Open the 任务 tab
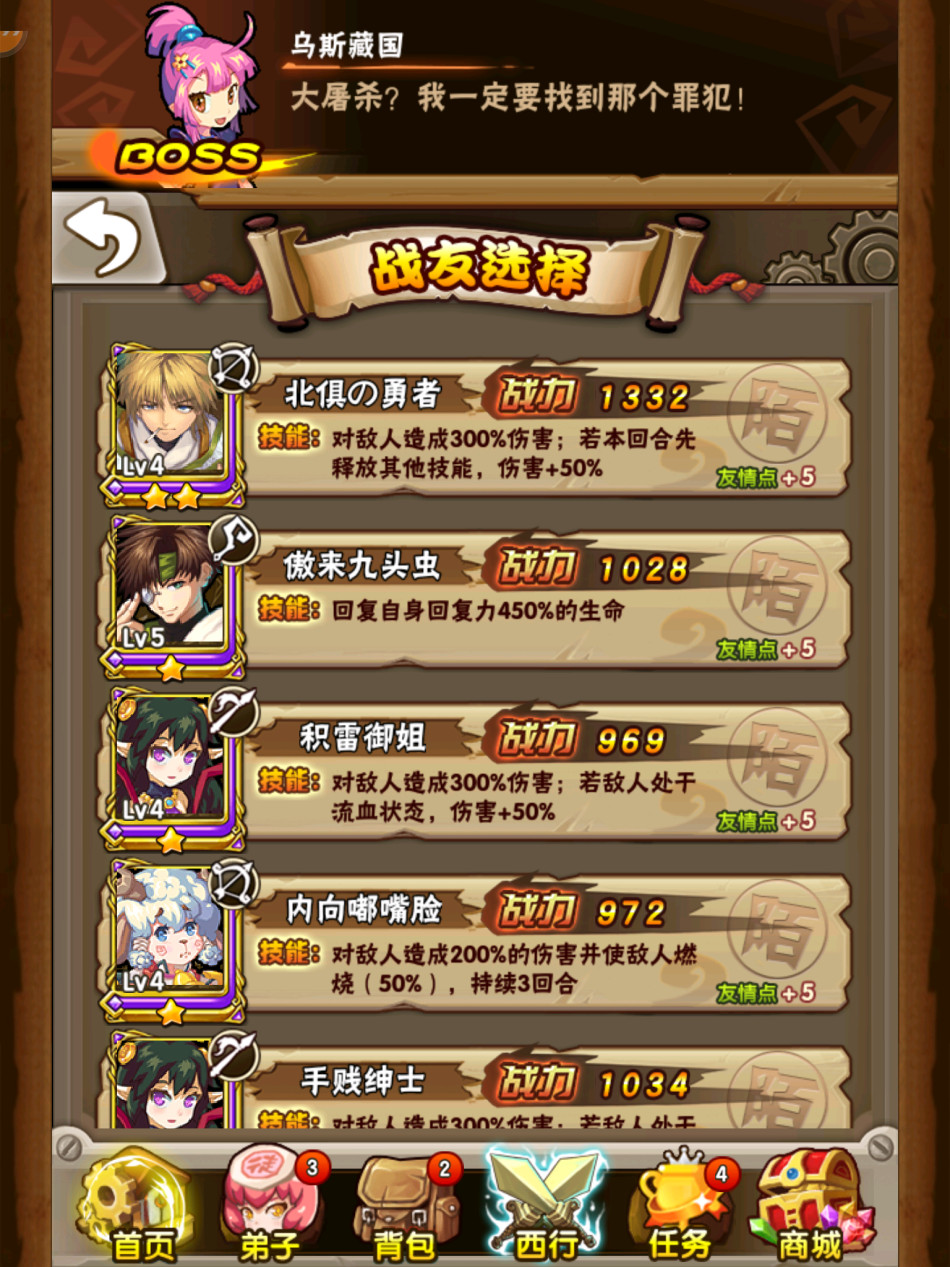The height and width of the screenshot is (1267, 950). (x=680, y=1206)
